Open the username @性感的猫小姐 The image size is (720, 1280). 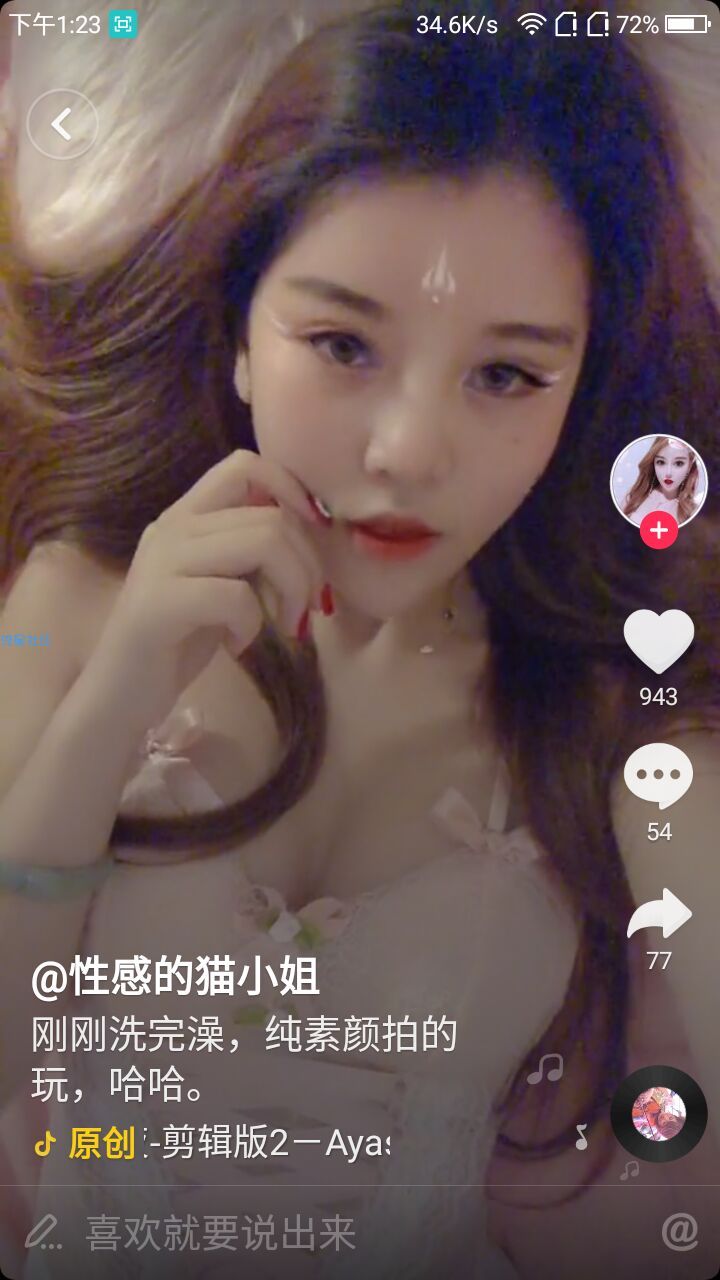point(175,977)
